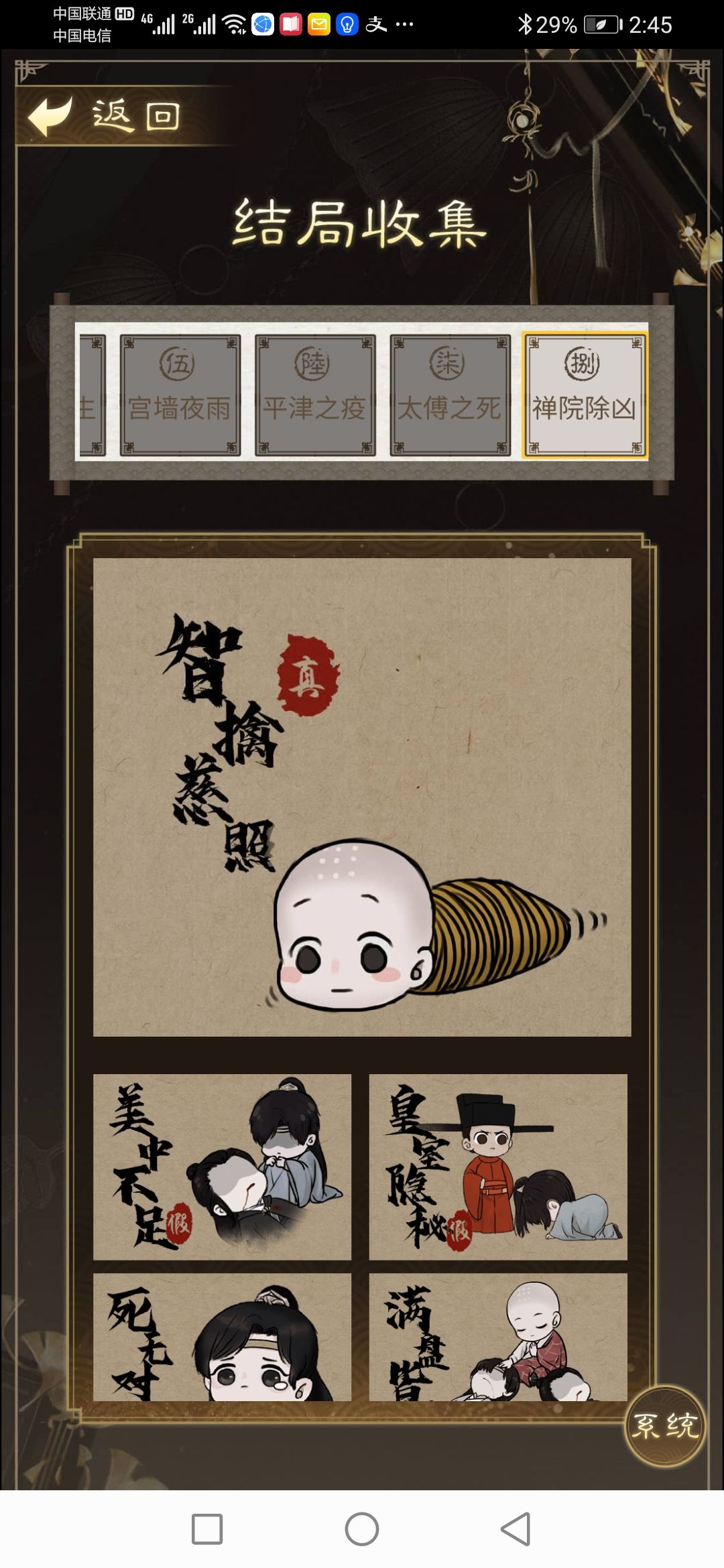Select the 伍 宫墙夜雨 chapter tab
724x1568 pixels.
pyautogui.click(x=180, y=396)
